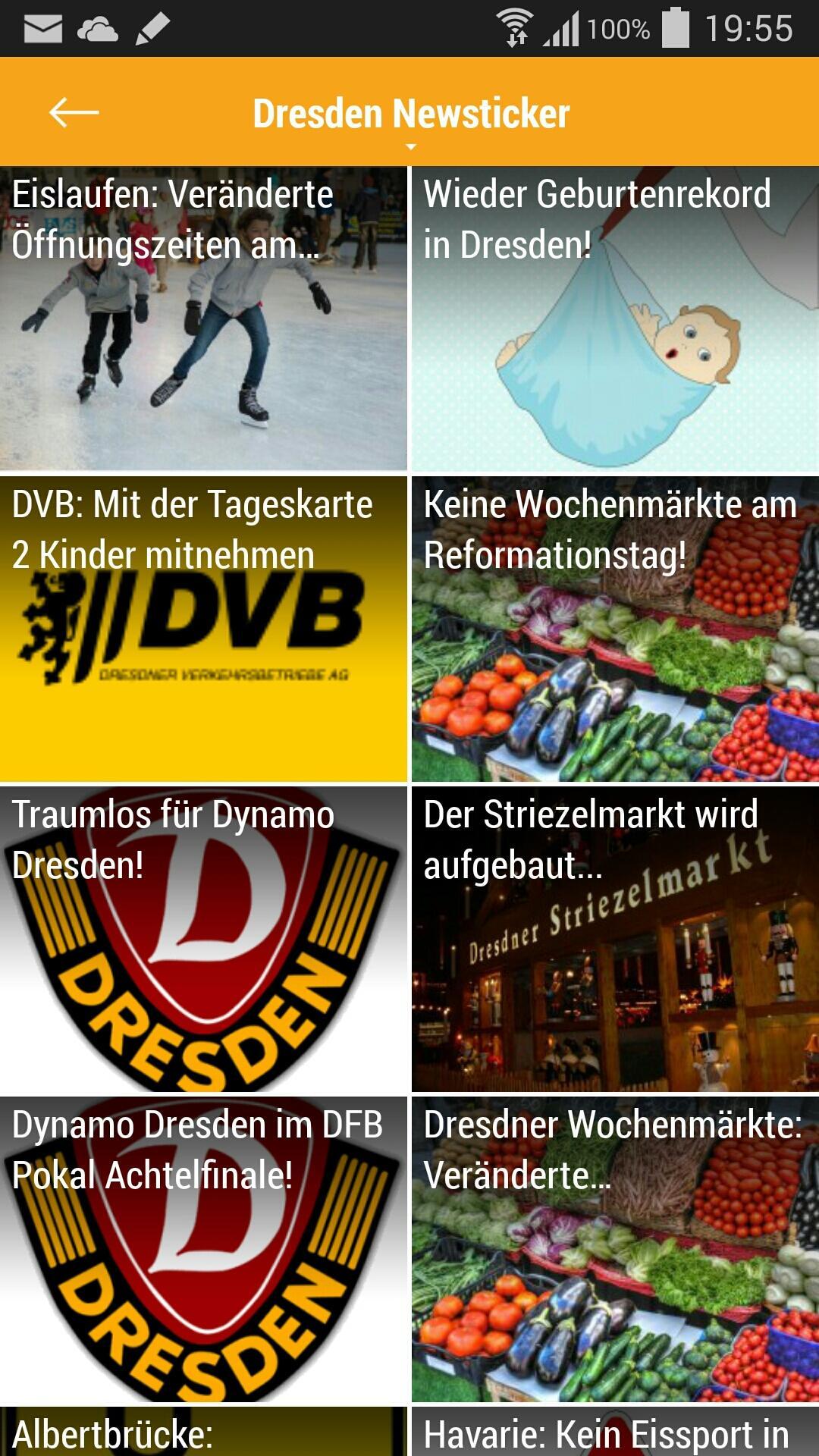819x1456 pixels.
Task: Open the DVB Tageskarte article
Action: tap(203, 629)
